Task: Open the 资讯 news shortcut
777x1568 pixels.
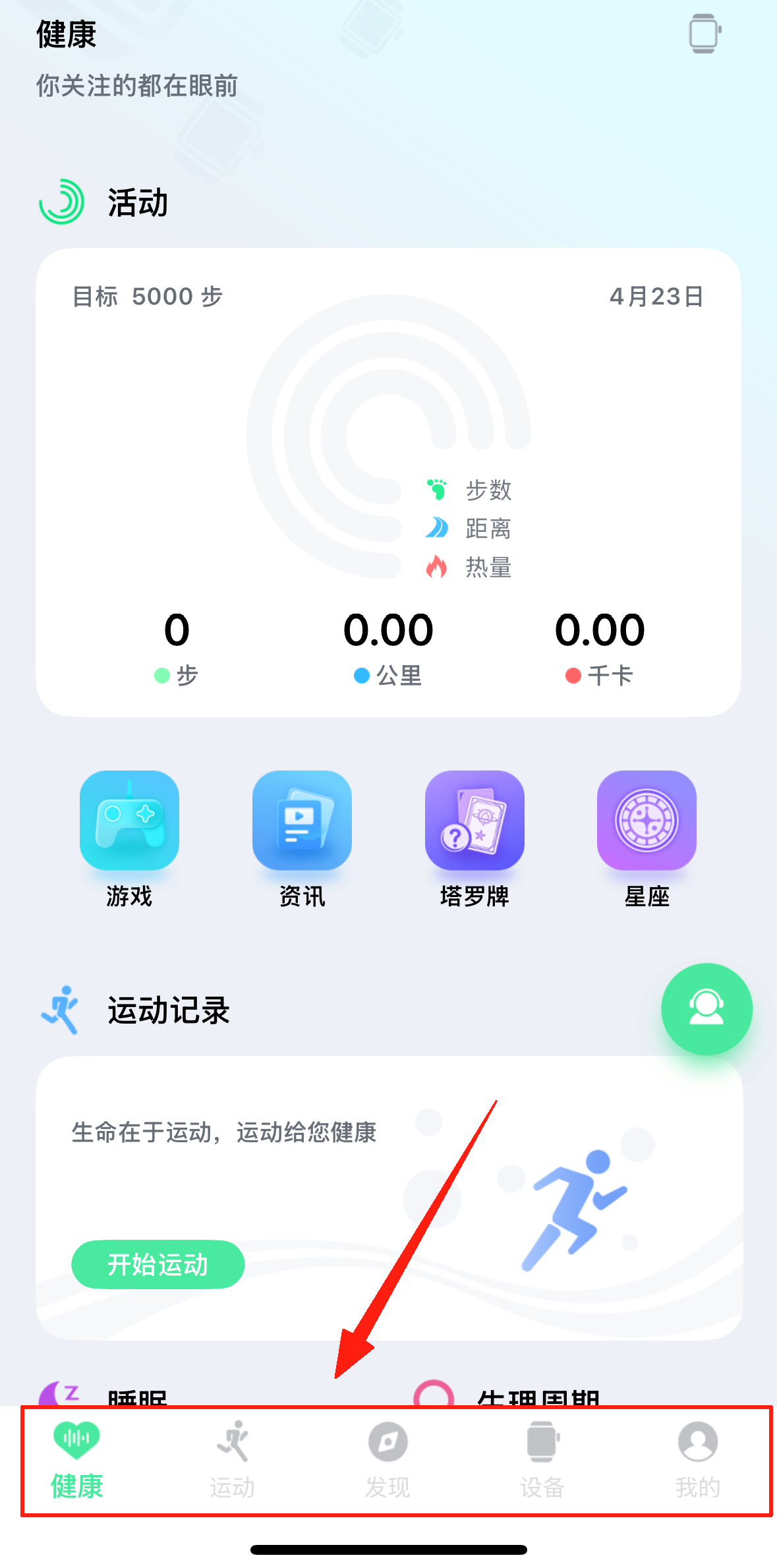Action: (302, 821)
